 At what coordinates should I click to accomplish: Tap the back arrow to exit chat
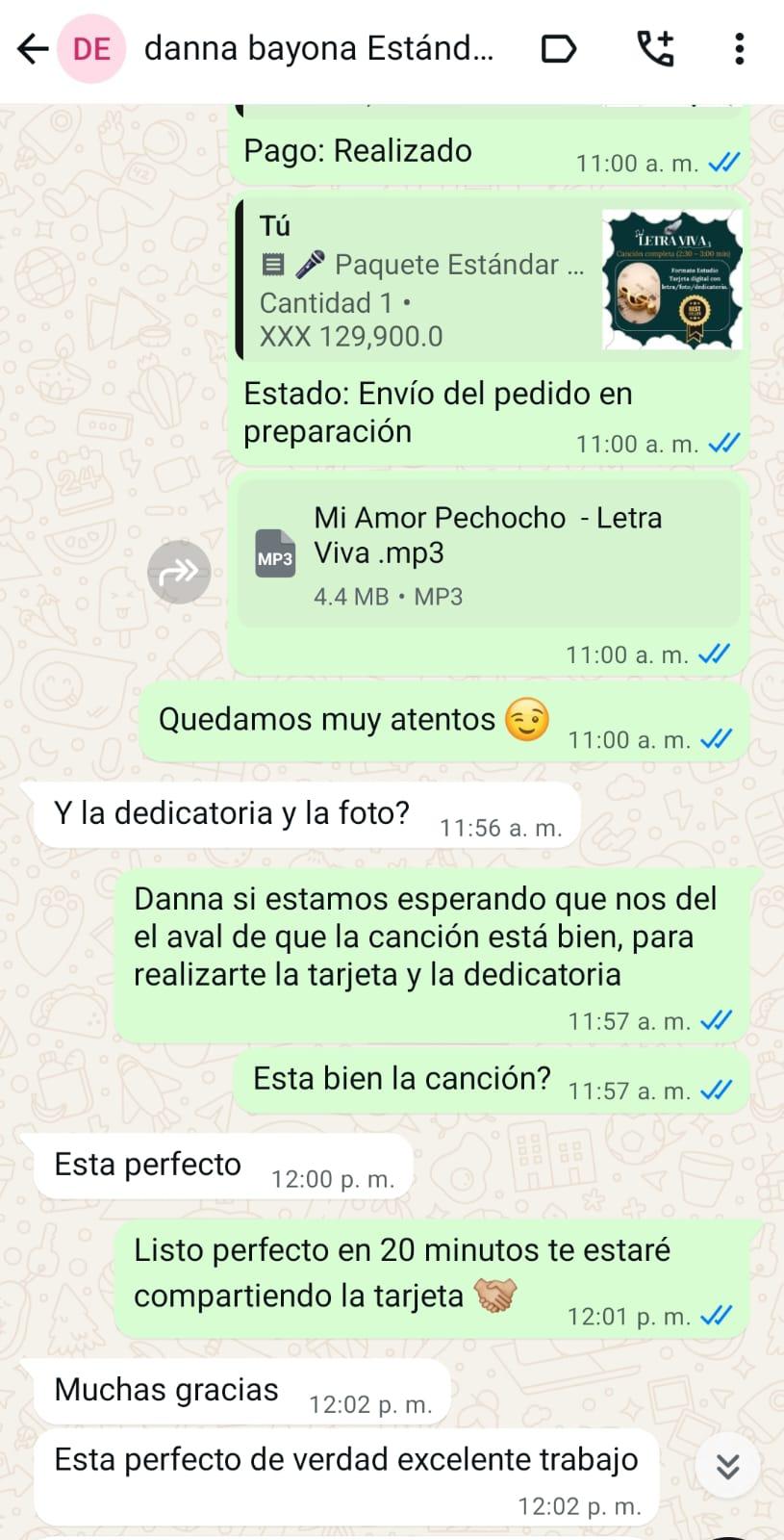33,47
